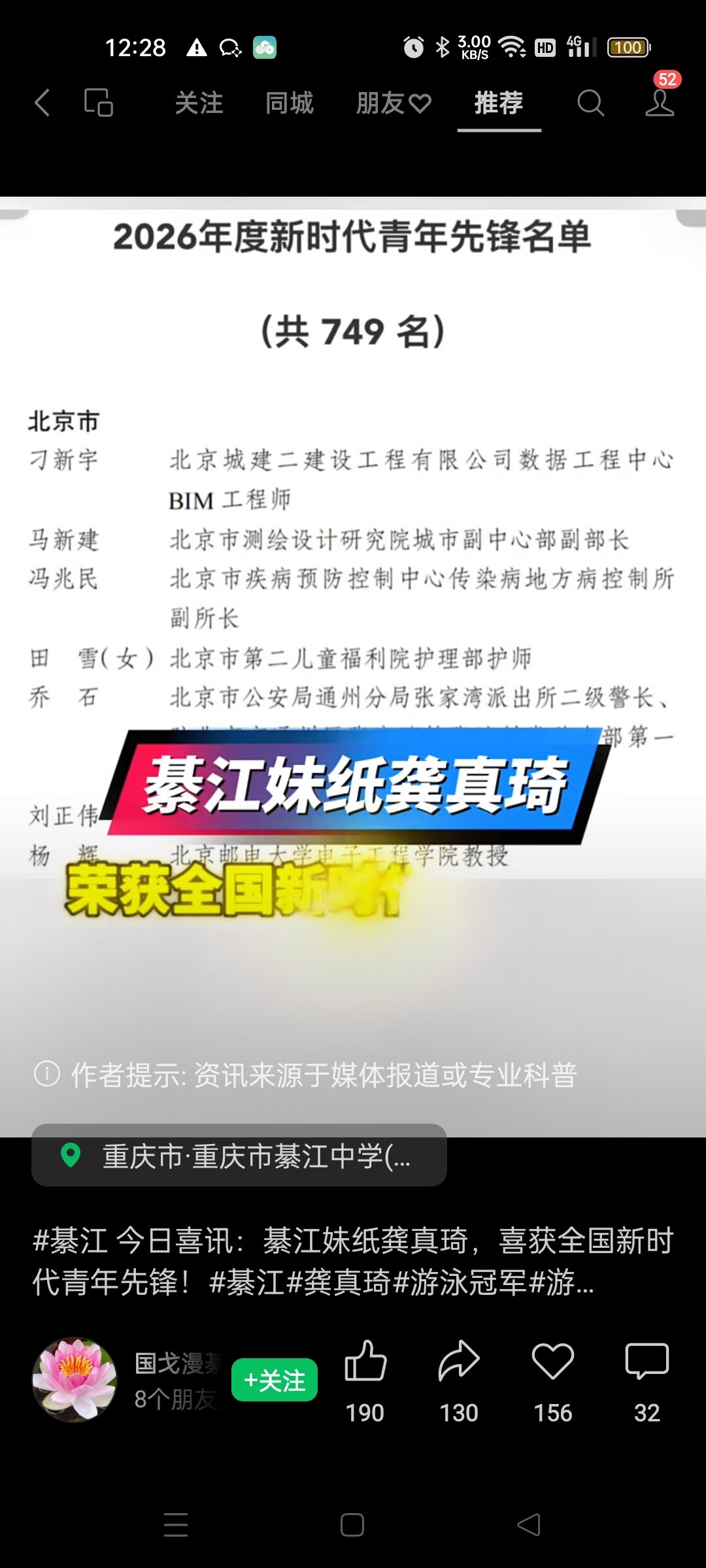
Task: Expand the video caption text
Action: [x=353, y=1261]
